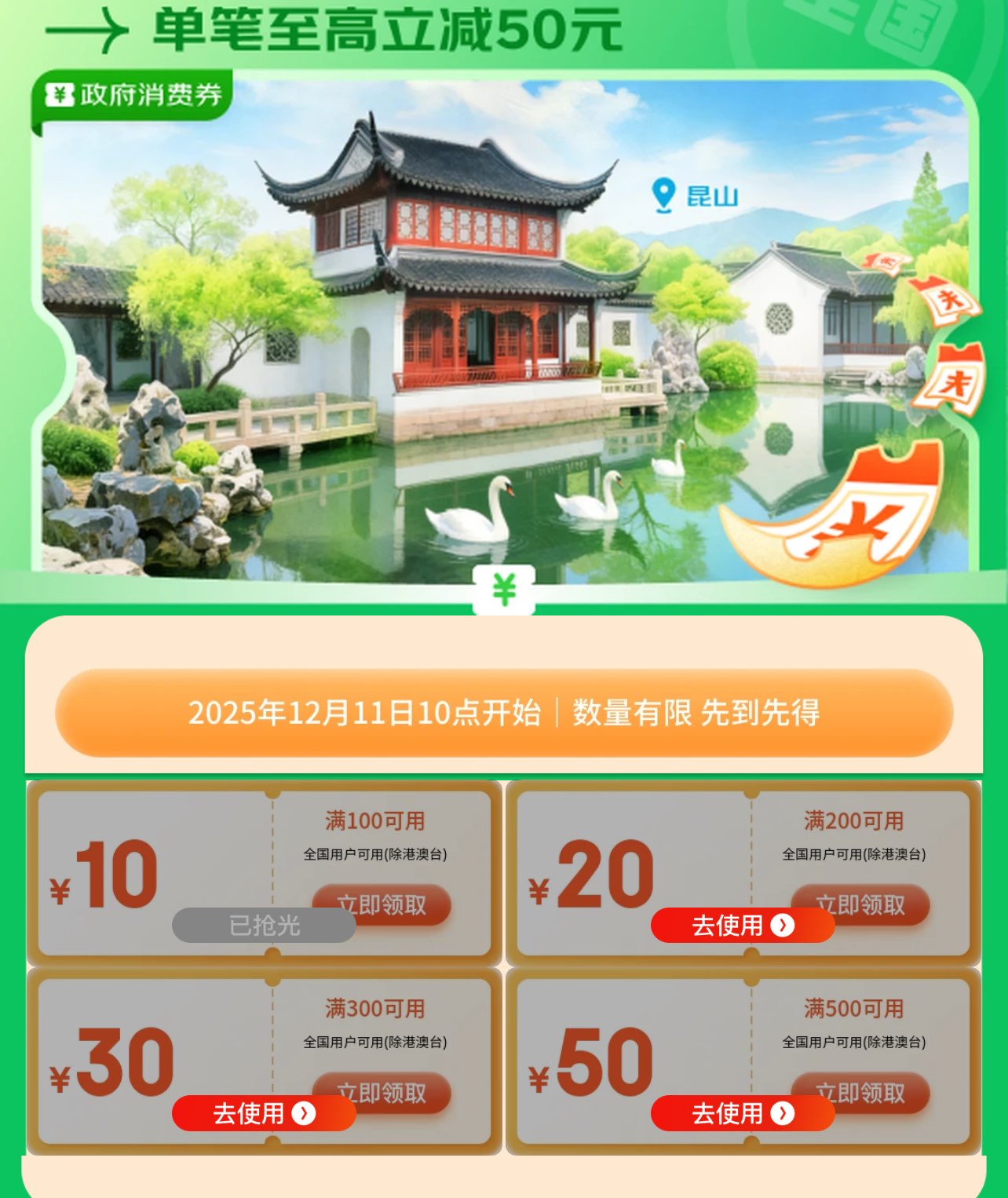Tap 去使用 on the ¥50 coupon
The image size is (1008, 1198).
pos(742,1113)
